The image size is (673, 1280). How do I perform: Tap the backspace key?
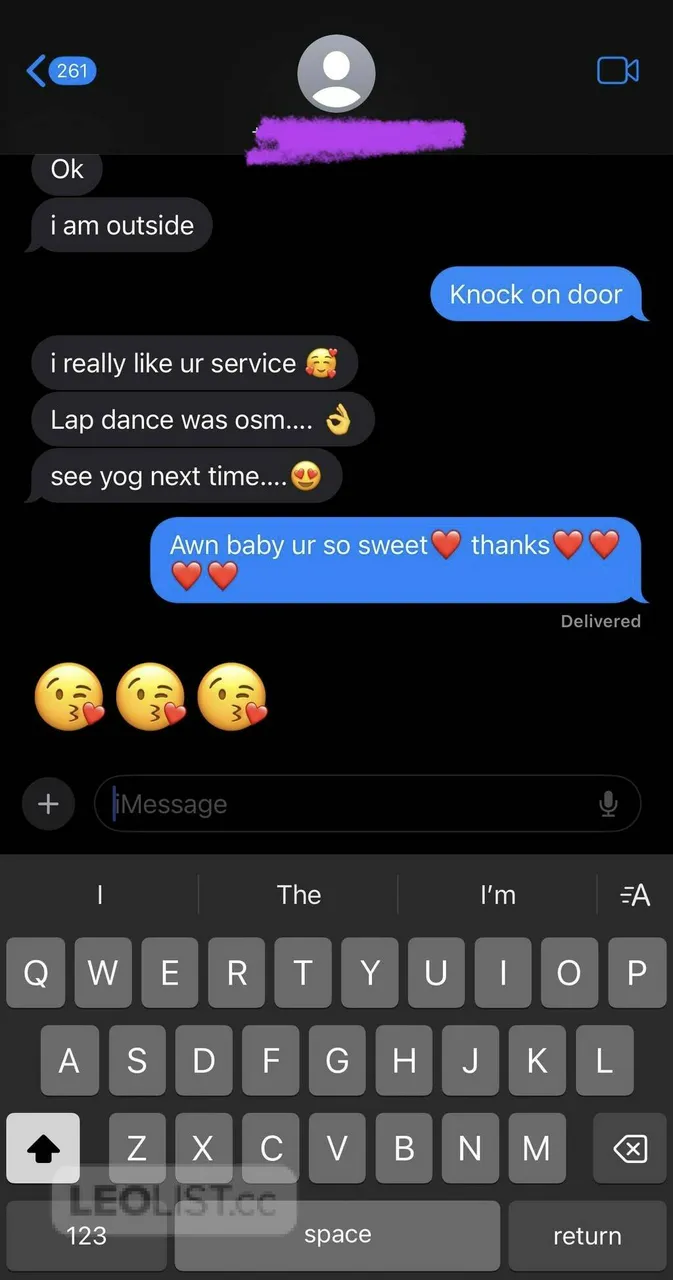[630, 1149]
